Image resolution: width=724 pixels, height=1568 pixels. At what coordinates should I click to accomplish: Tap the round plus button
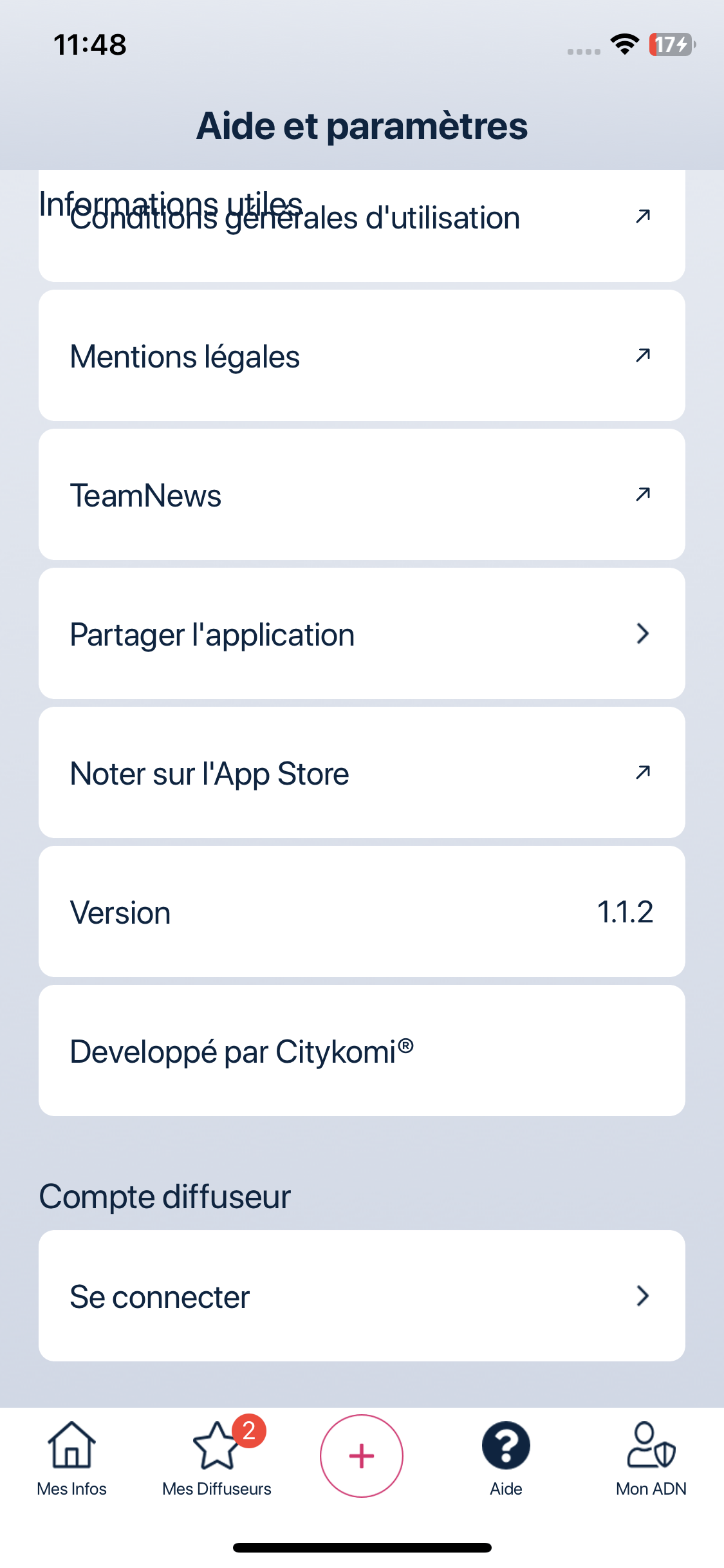tap(362, 1456)
